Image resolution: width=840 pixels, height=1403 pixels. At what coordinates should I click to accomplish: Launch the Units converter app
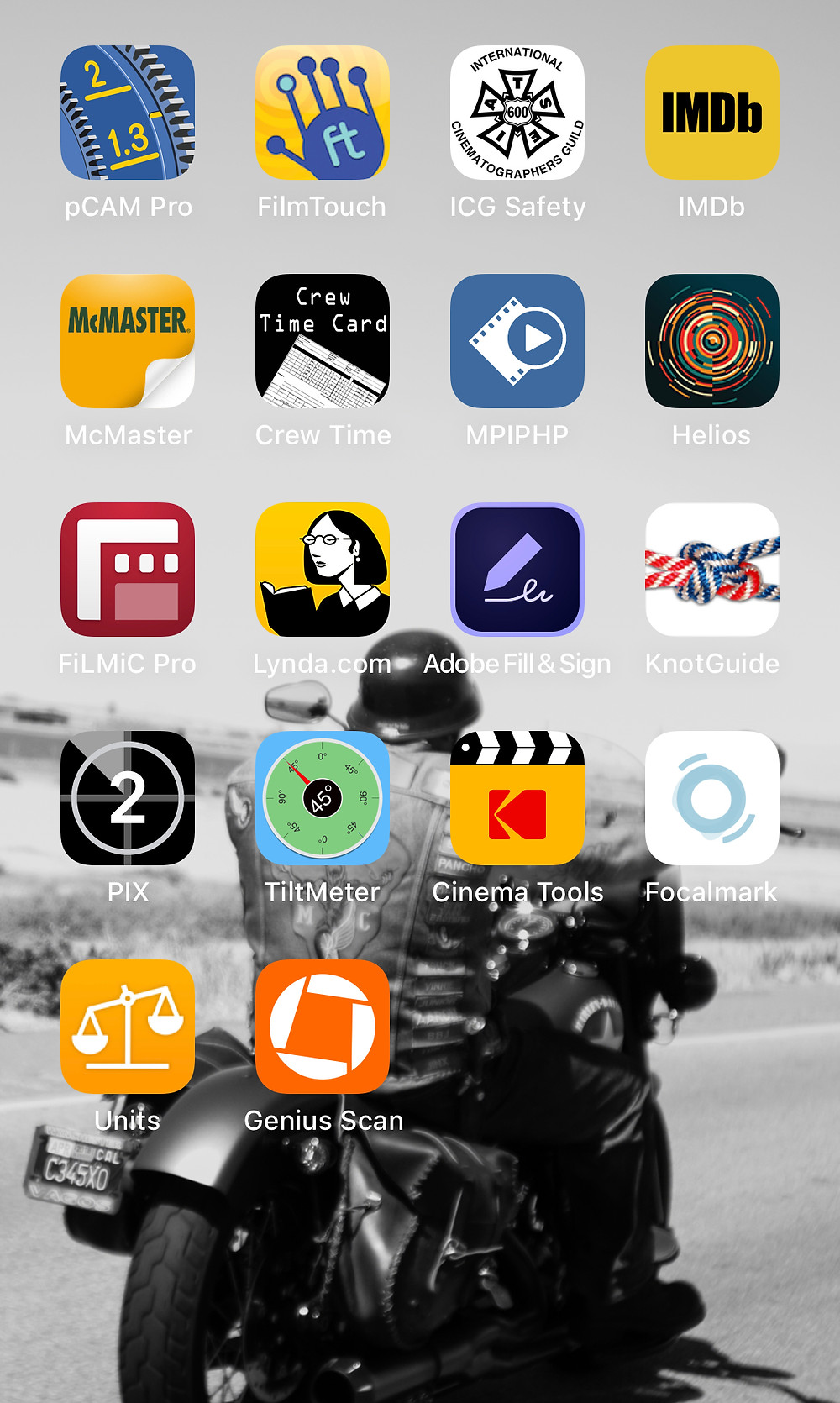(128, 1027)
